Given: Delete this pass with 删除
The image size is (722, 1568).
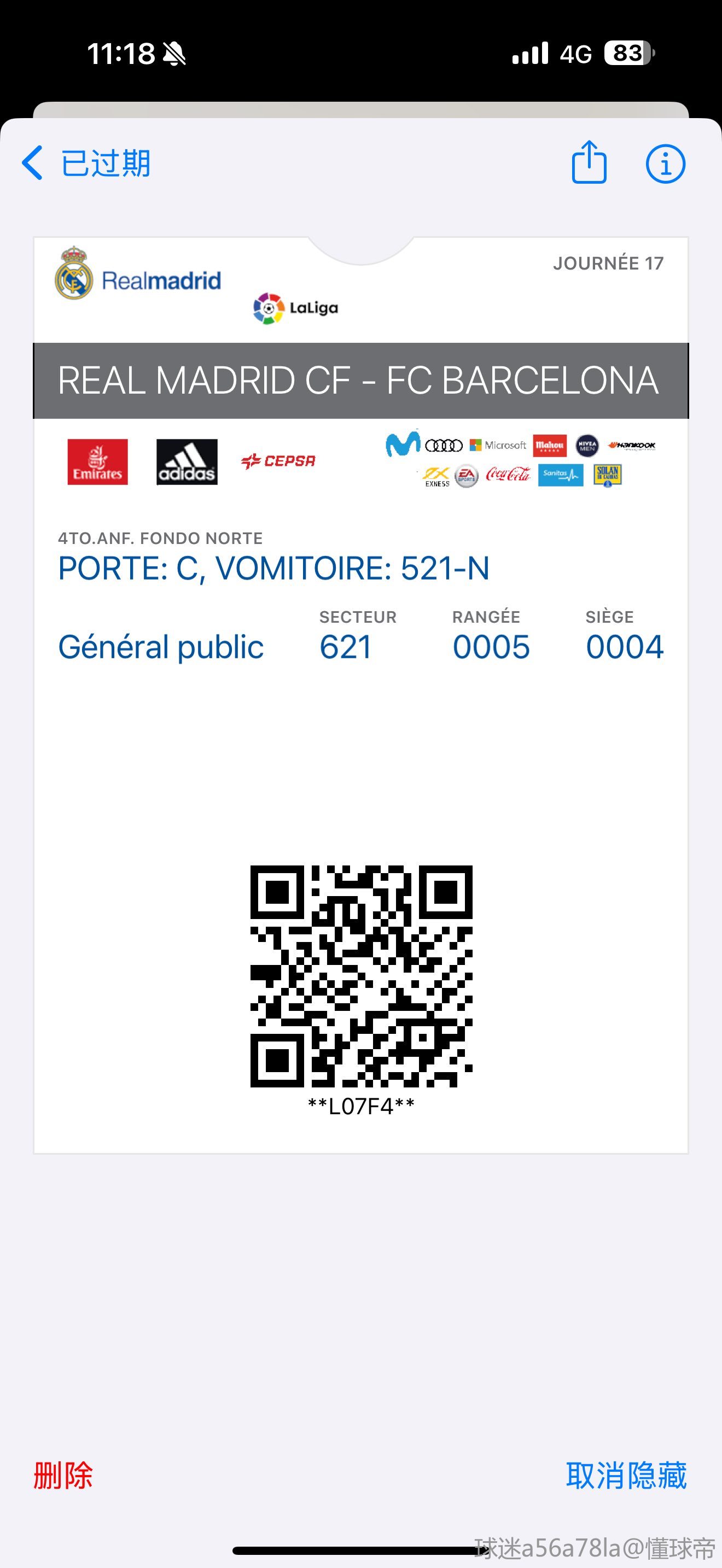Looking at the screenshot, I should coord(63,1475).
